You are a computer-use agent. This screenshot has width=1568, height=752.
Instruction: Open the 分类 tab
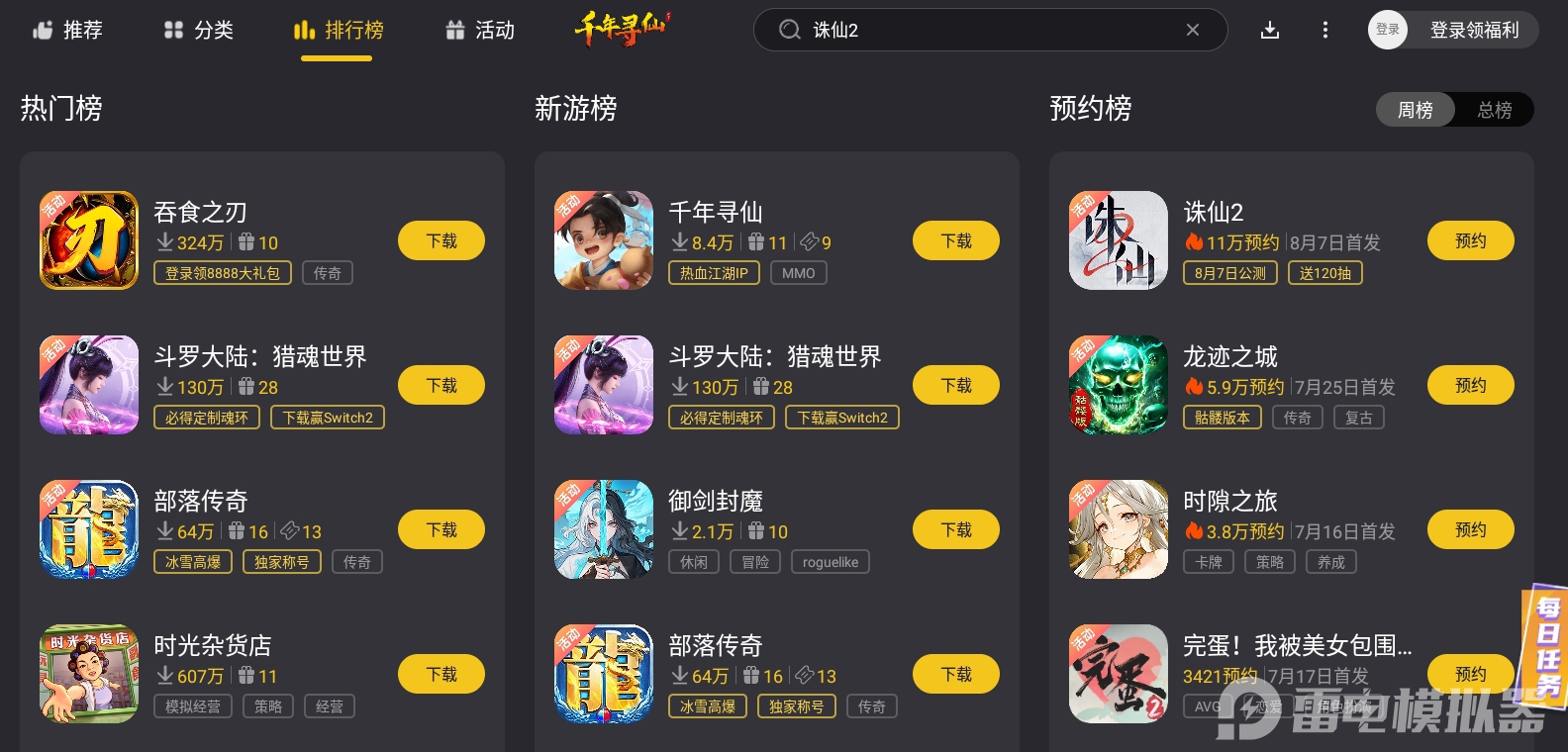[x=198, y=30]
